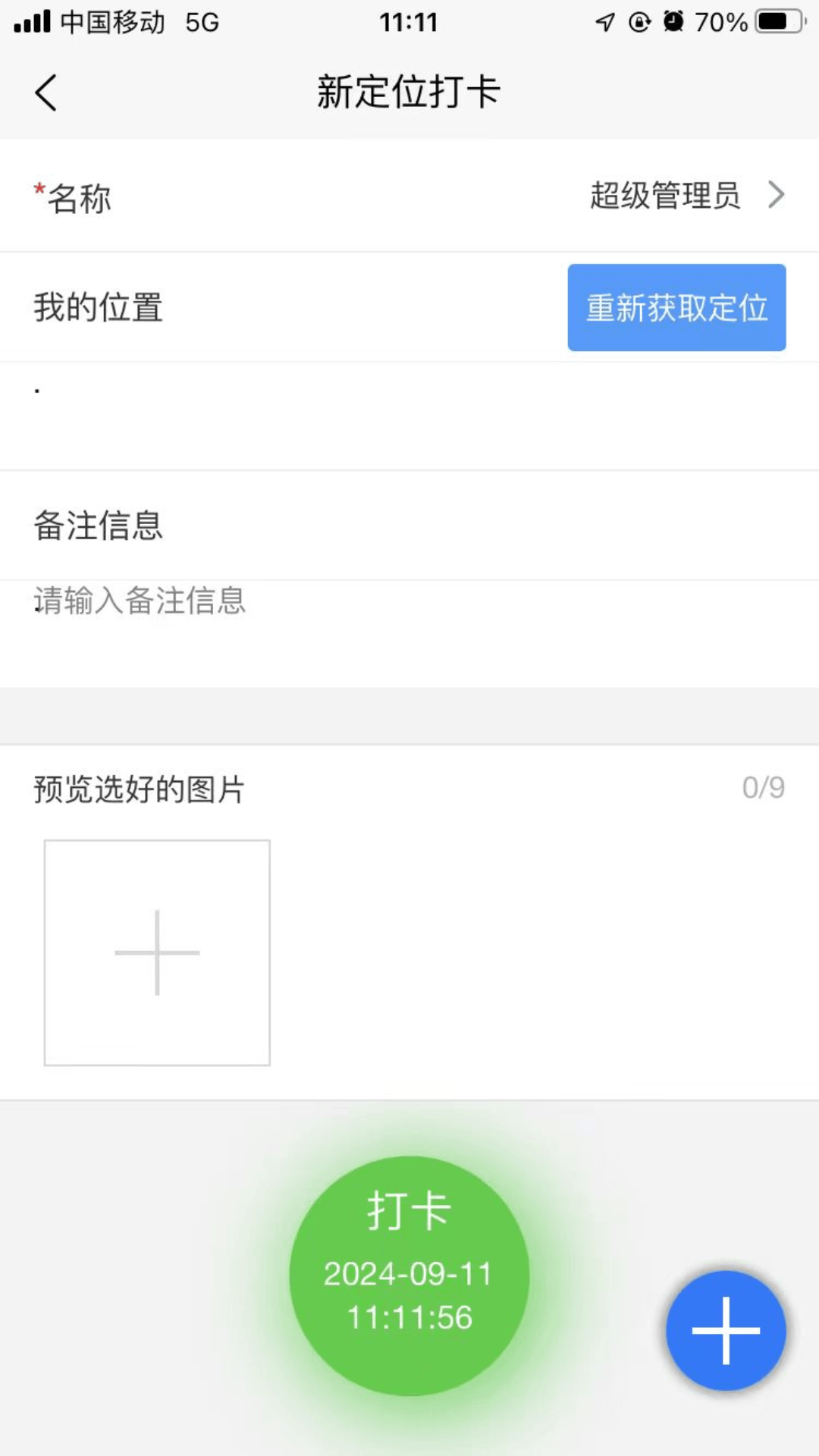This screenshot has height=1456, width=819.
Task: Go back from 新定位打卡 page
Action: coord(46,93)
